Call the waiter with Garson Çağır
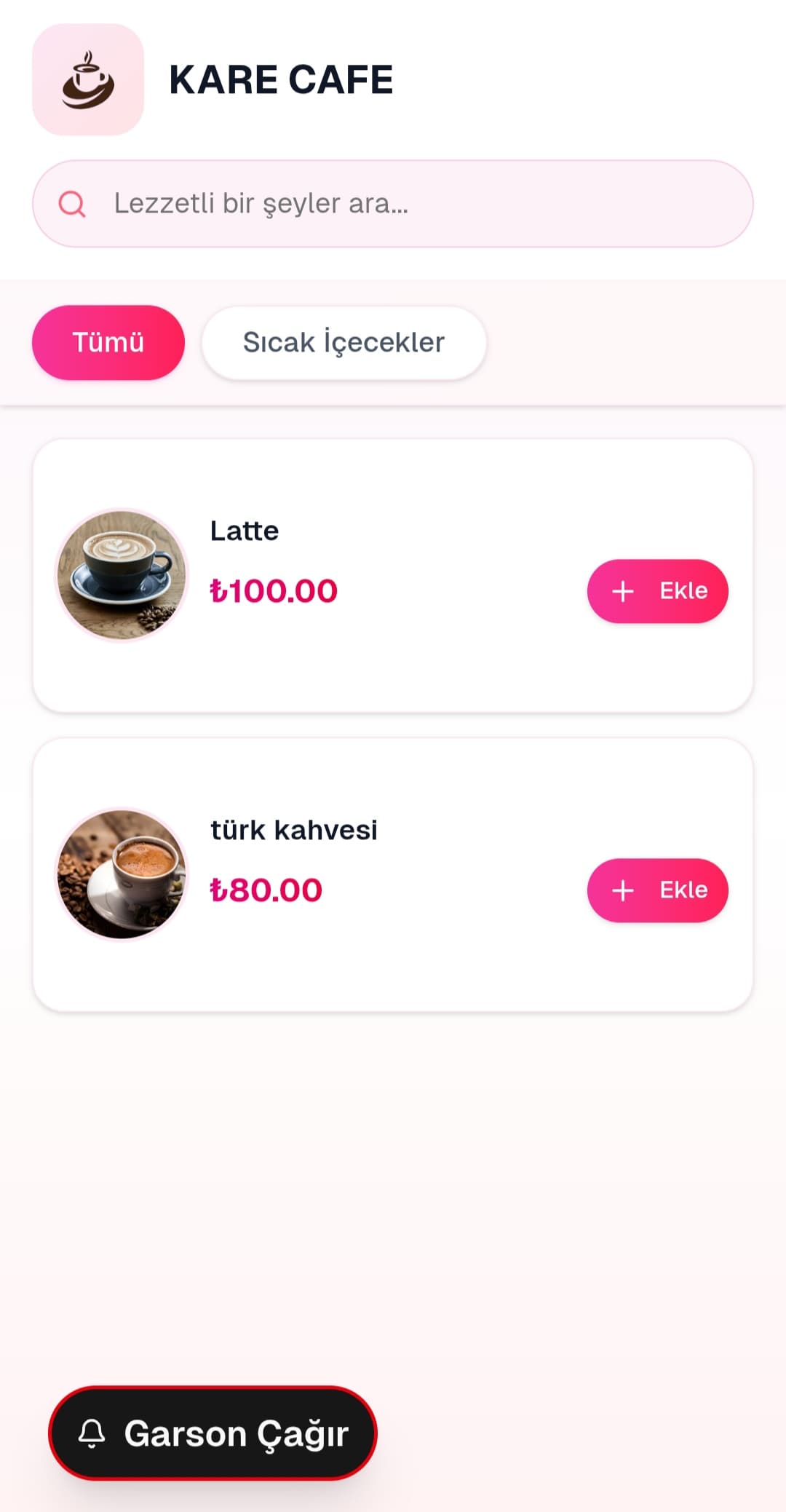Image resolution: width=786 pixels, height=1512 pixels. pos(213,1433)
